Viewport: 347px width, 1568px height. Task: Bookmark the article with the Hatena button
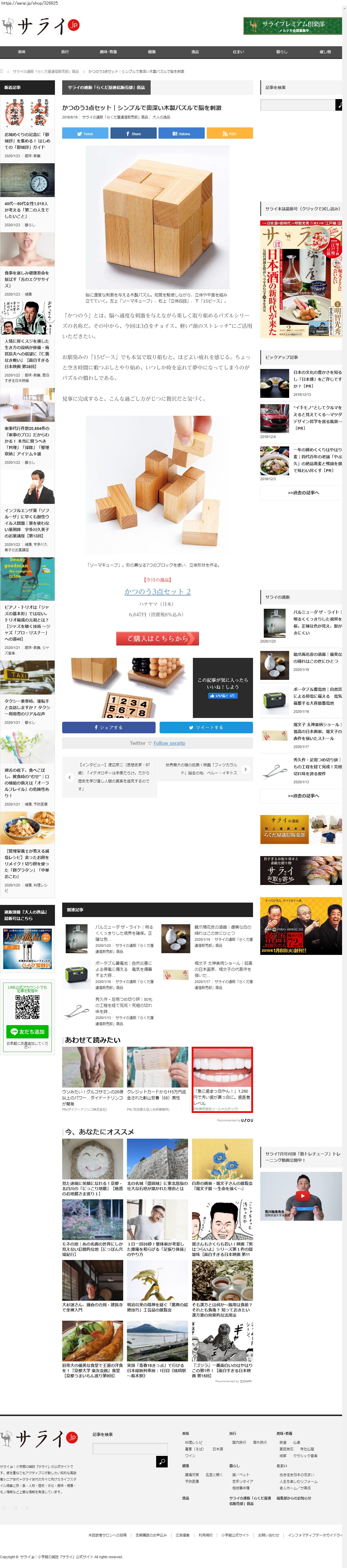click(181, 133)
